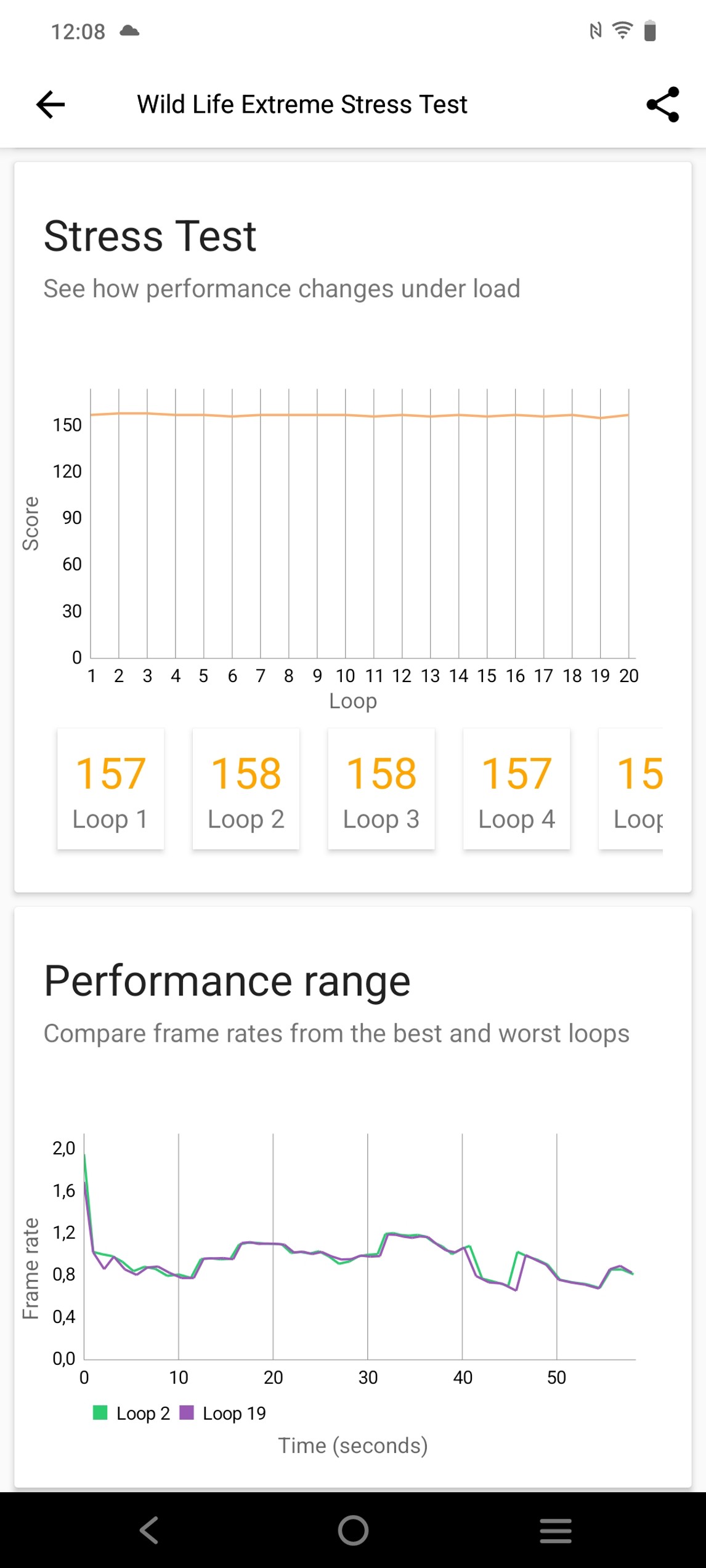Tap the system home button
Screen dimensions: 706x1568
(353, 1530)
